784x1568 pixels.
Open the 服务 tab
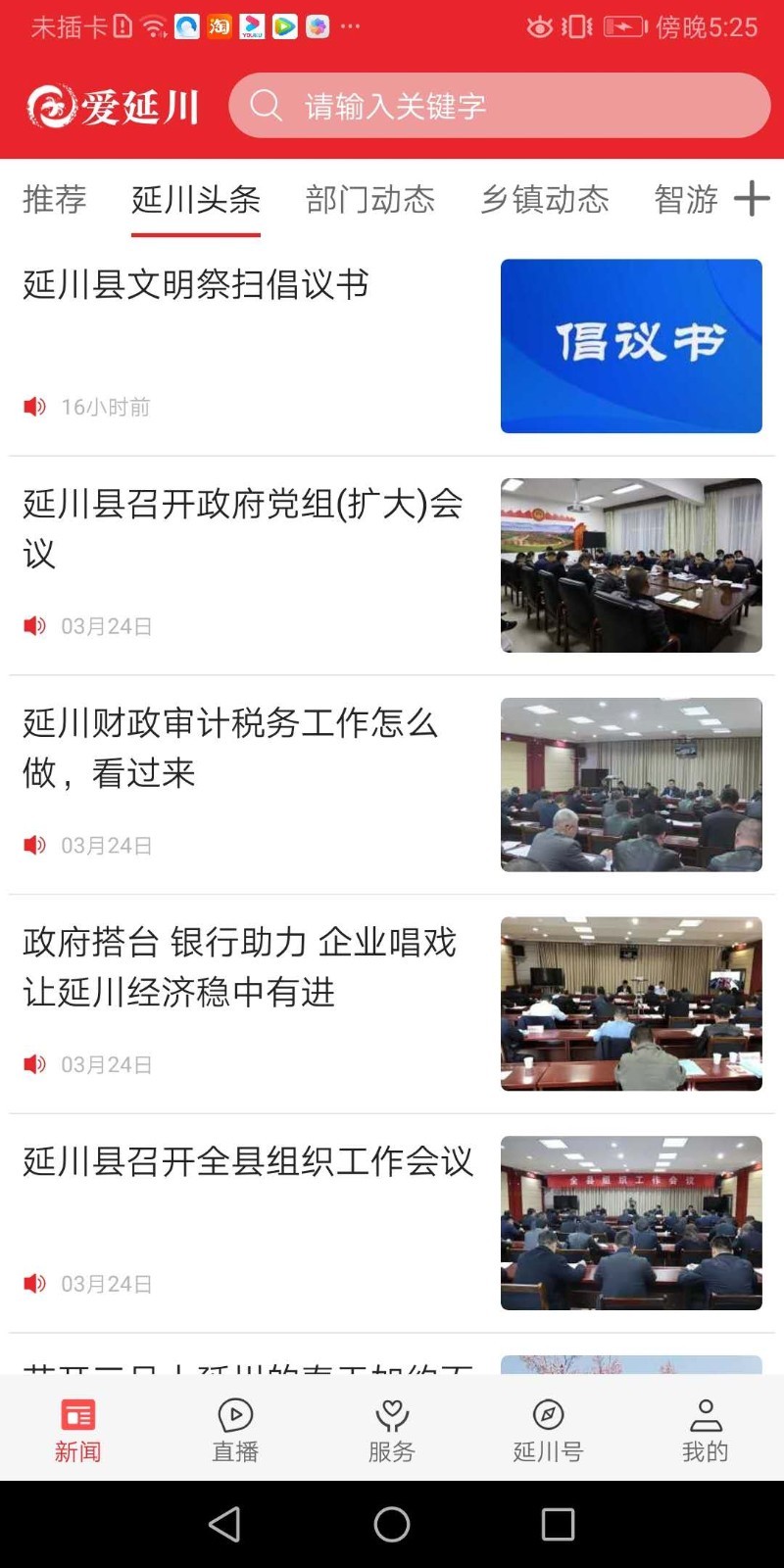(x=392, y=1430)
